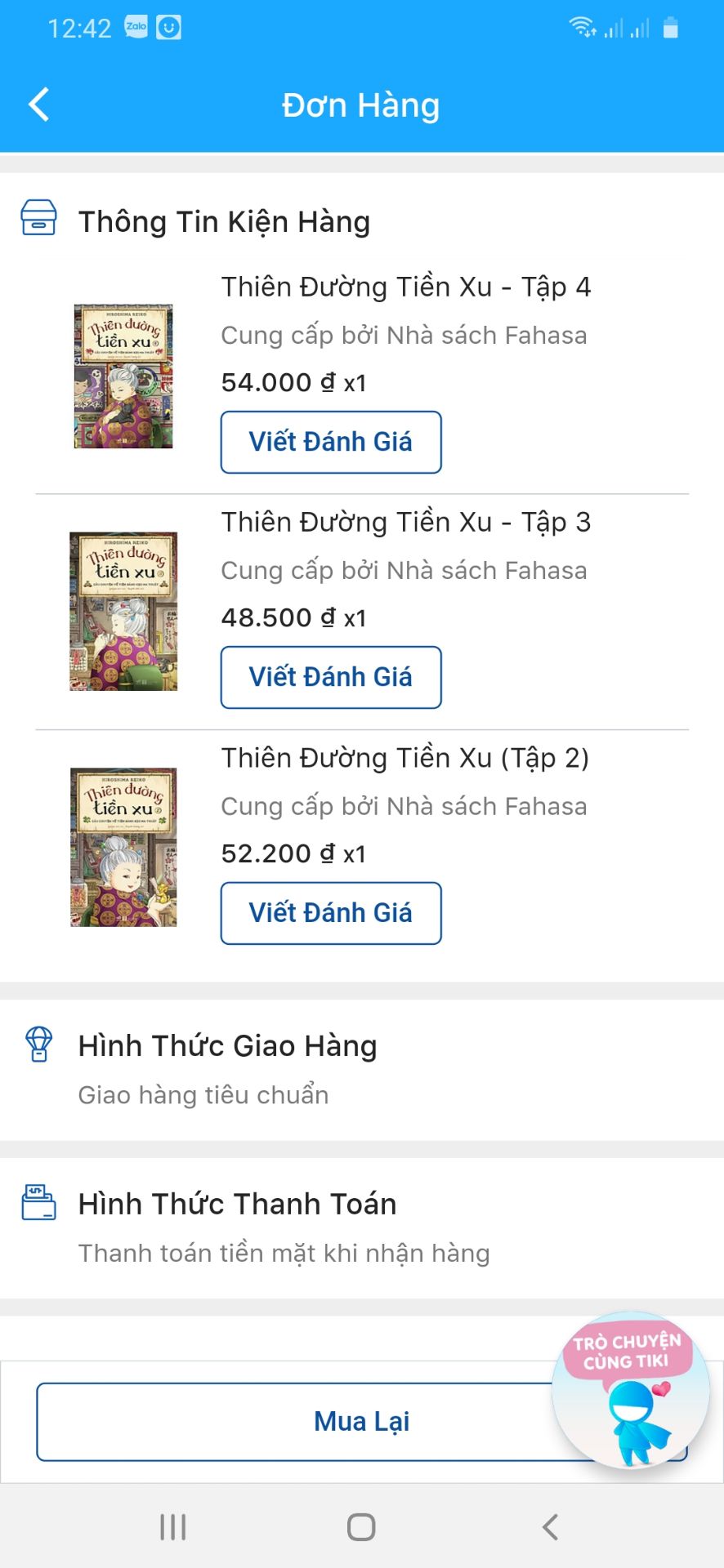Click the battery icon in the status bar
The height and width of the screenshot is (1568, 724).
(x=672, y=27)
